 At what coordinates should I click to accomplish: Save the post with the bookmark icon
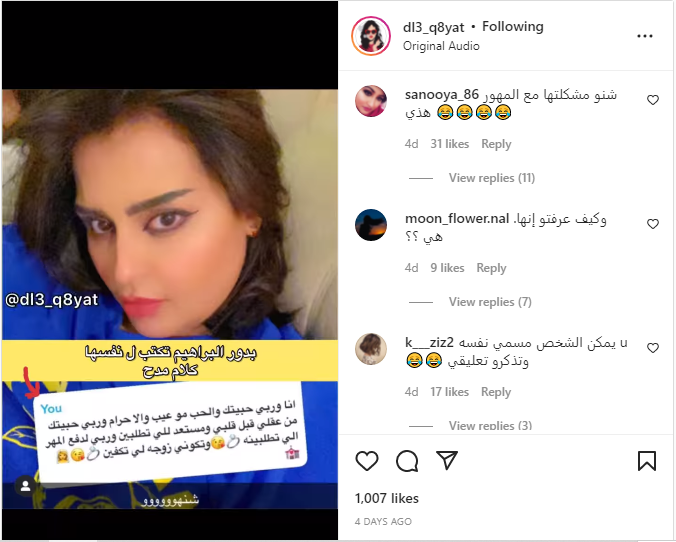click(x=647, y=460)
